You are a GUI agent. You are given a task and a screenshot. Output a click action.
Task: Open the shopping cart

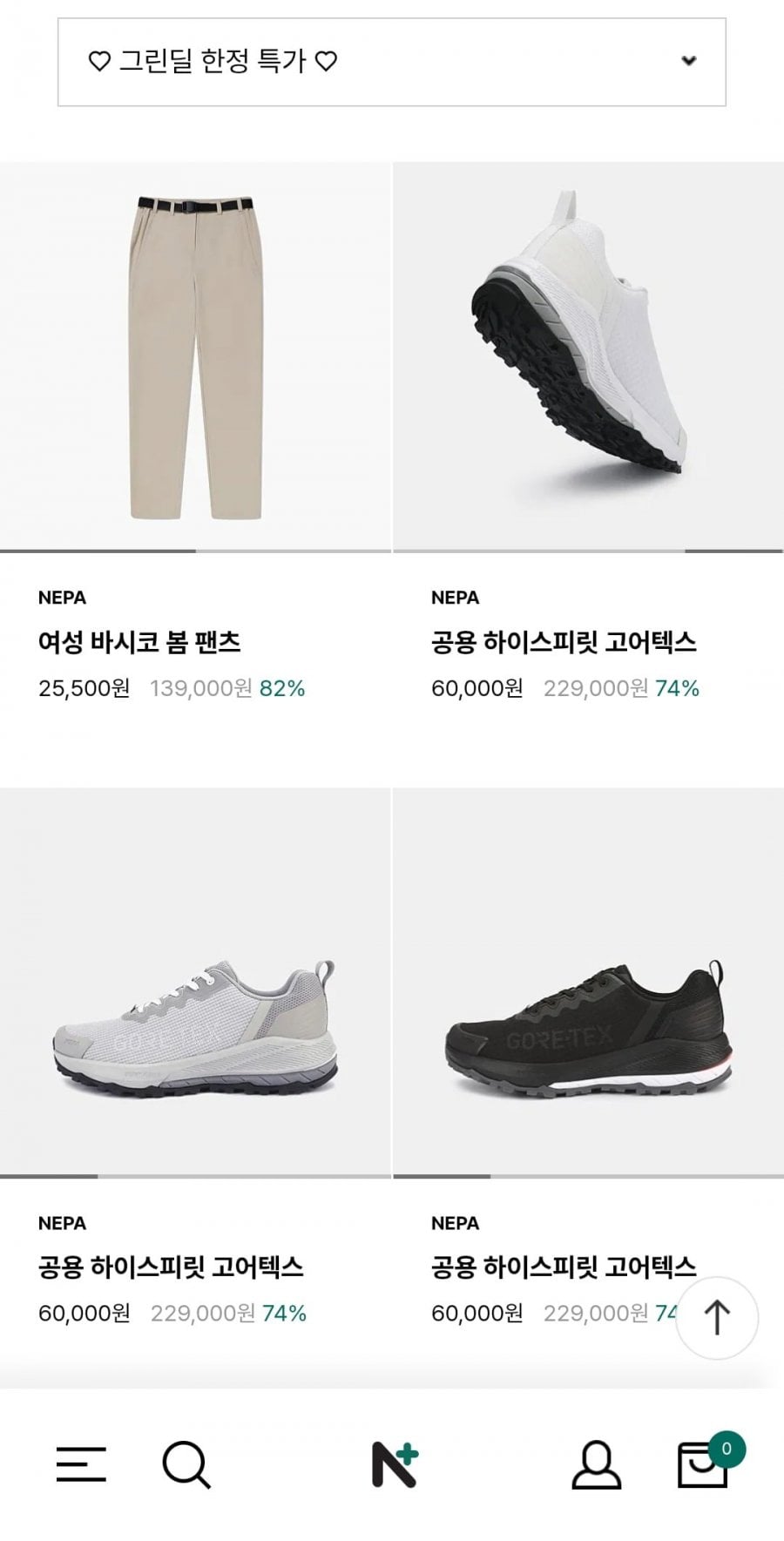click(x=704, y=1464)
